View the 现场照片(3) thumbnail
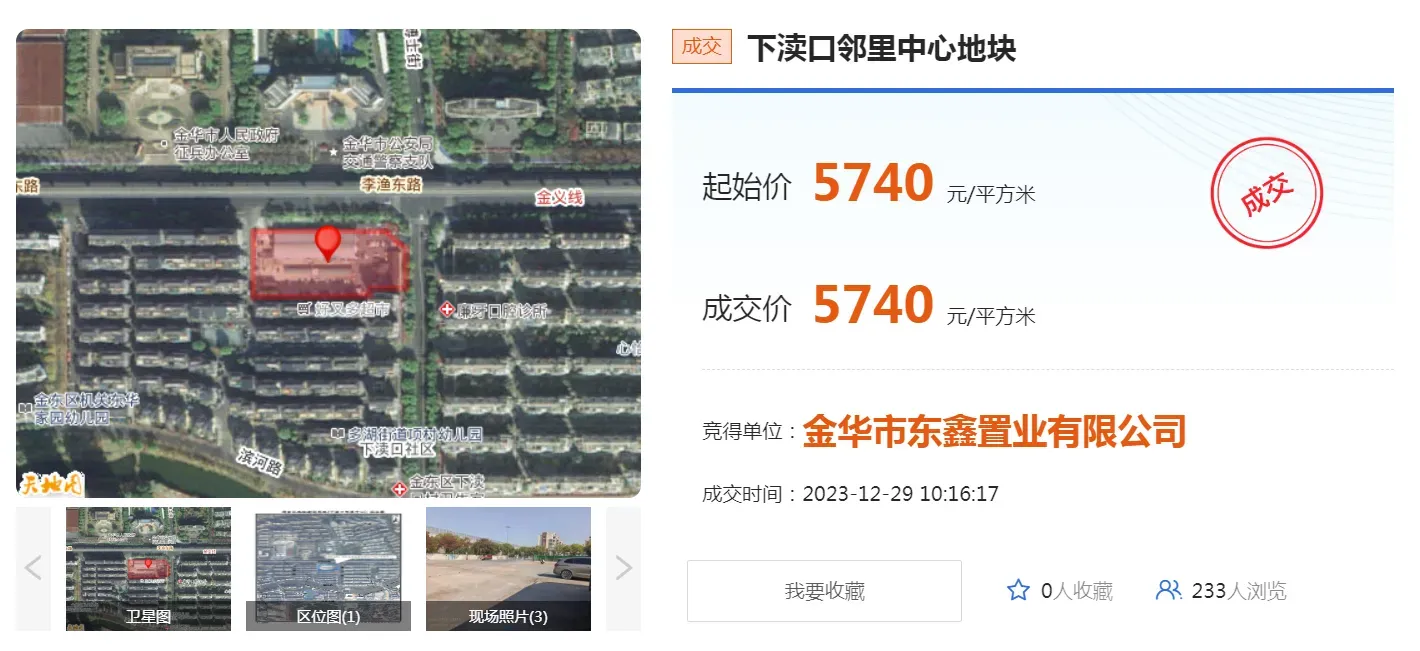The width and height of the screenshot is (1420, 651). (508, 568)
